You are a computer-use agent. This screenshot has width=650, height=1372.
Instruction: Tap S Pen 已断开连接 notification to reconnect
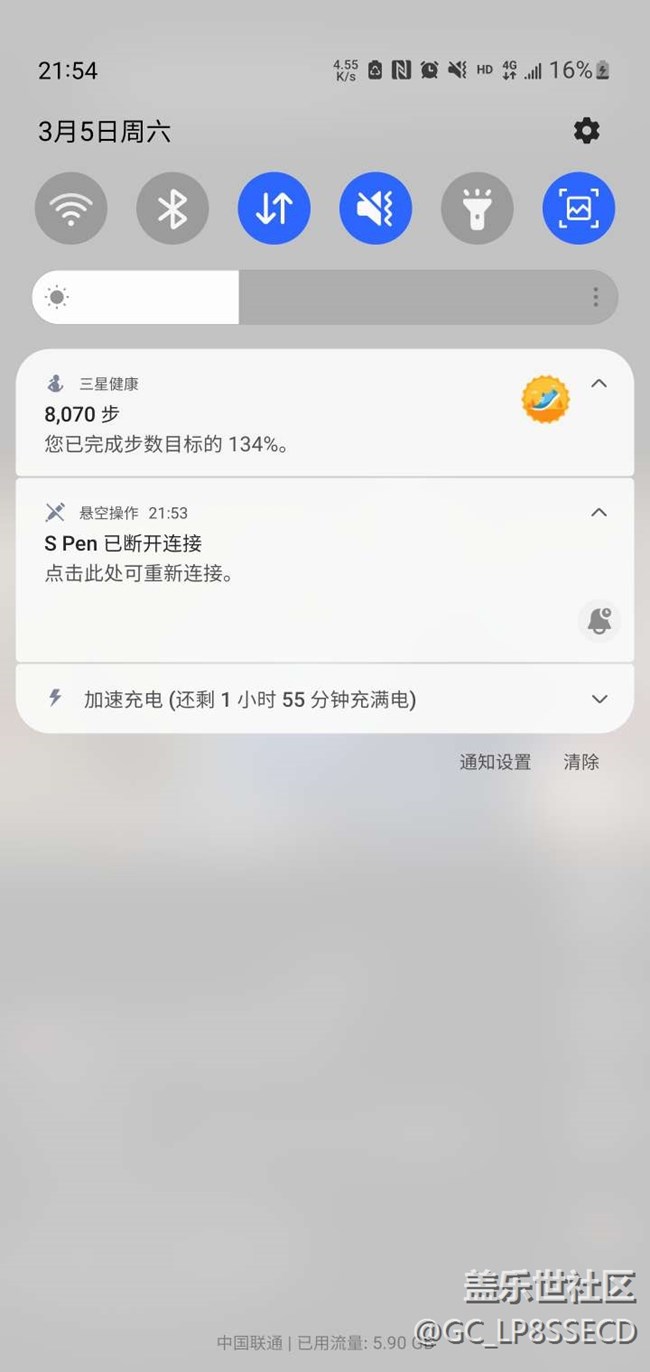[250, 560]
